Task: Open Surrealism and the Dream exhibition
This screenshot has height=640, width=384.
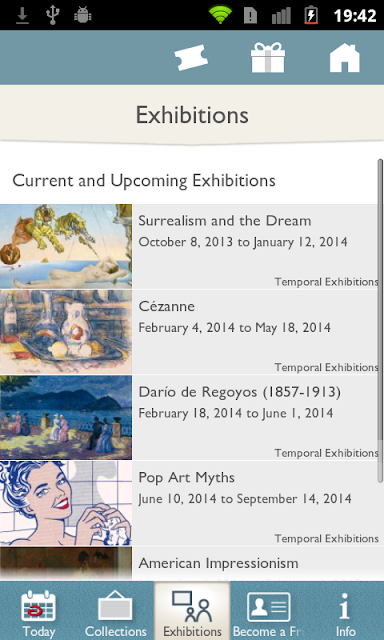Action: click(192, 247)
